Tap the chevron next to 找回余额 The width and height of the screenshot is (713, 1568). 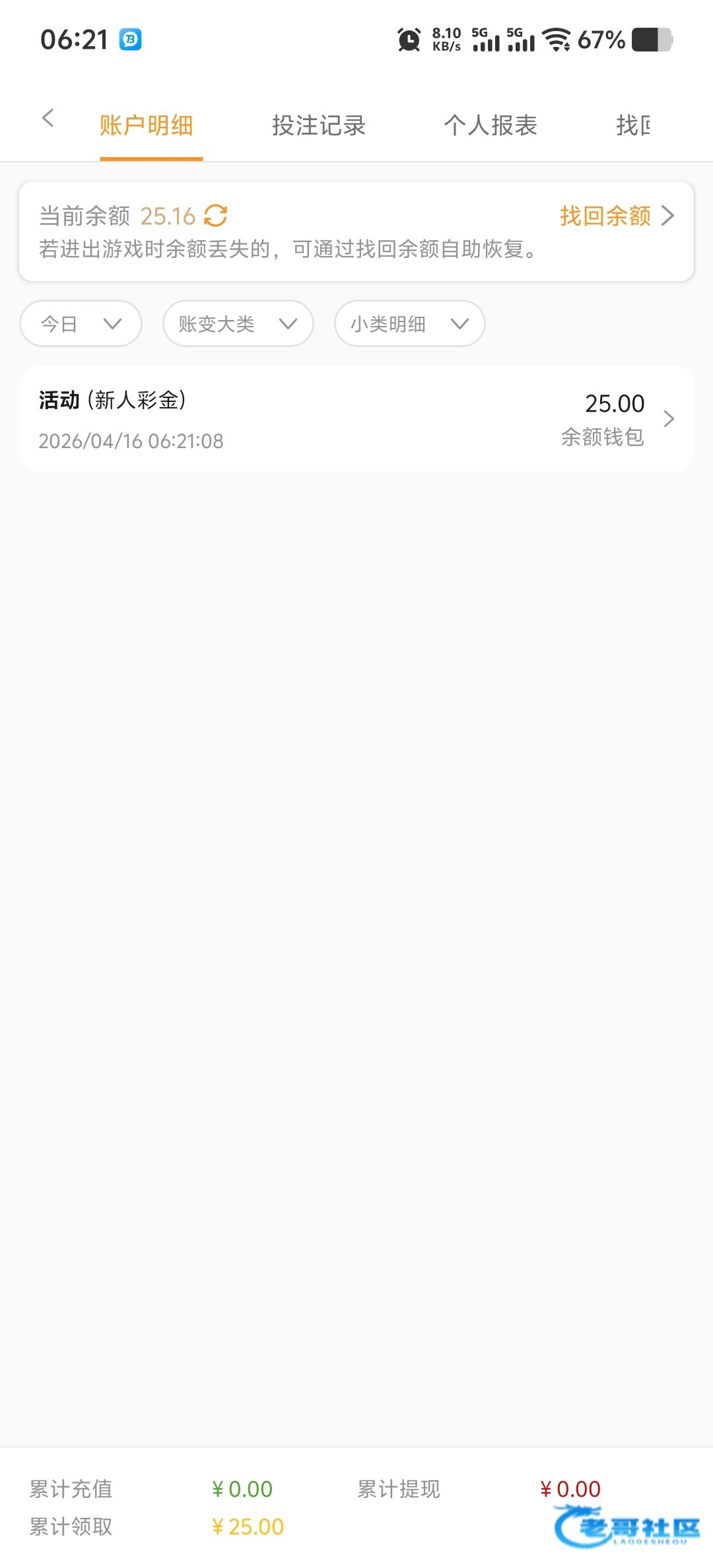click(669, 216)
